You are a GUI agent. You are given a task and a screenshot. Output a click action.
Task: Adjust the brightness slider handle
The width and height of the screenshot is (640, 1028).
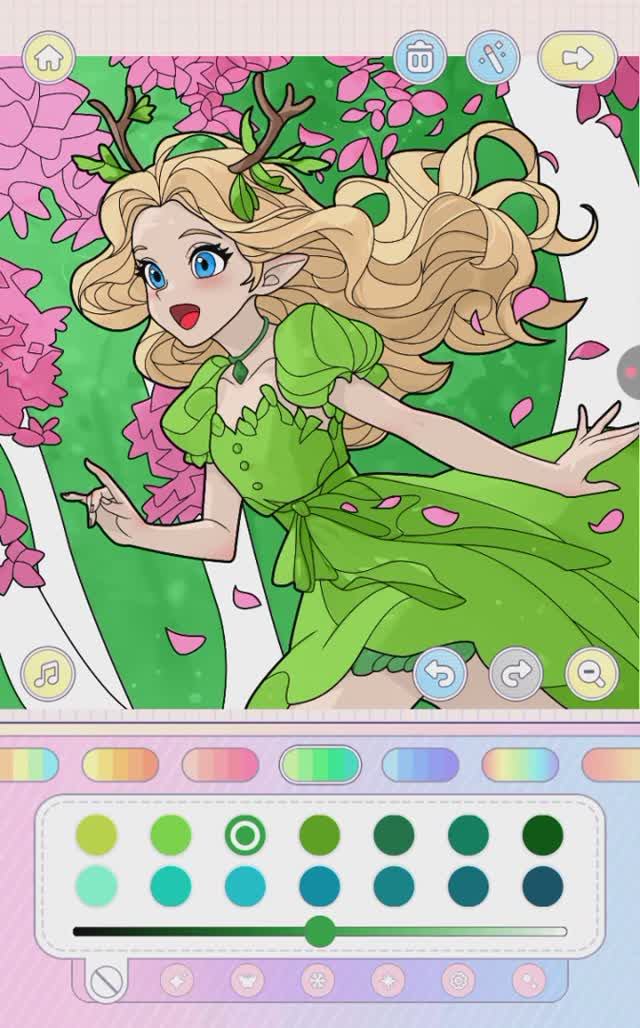(320, 931)
